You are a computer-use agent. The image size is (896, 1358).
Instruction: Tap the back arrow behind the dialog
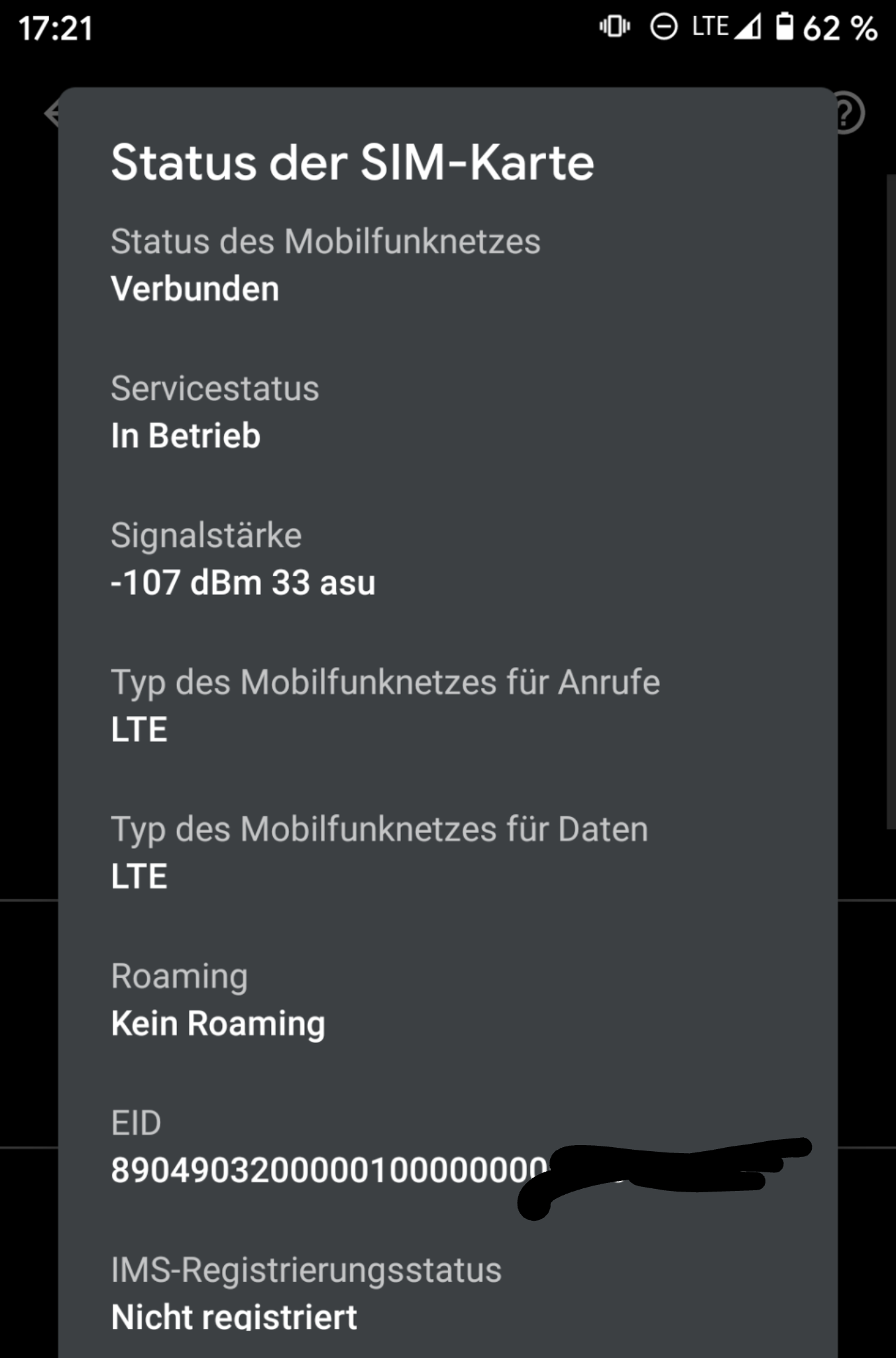click(51, 114)
